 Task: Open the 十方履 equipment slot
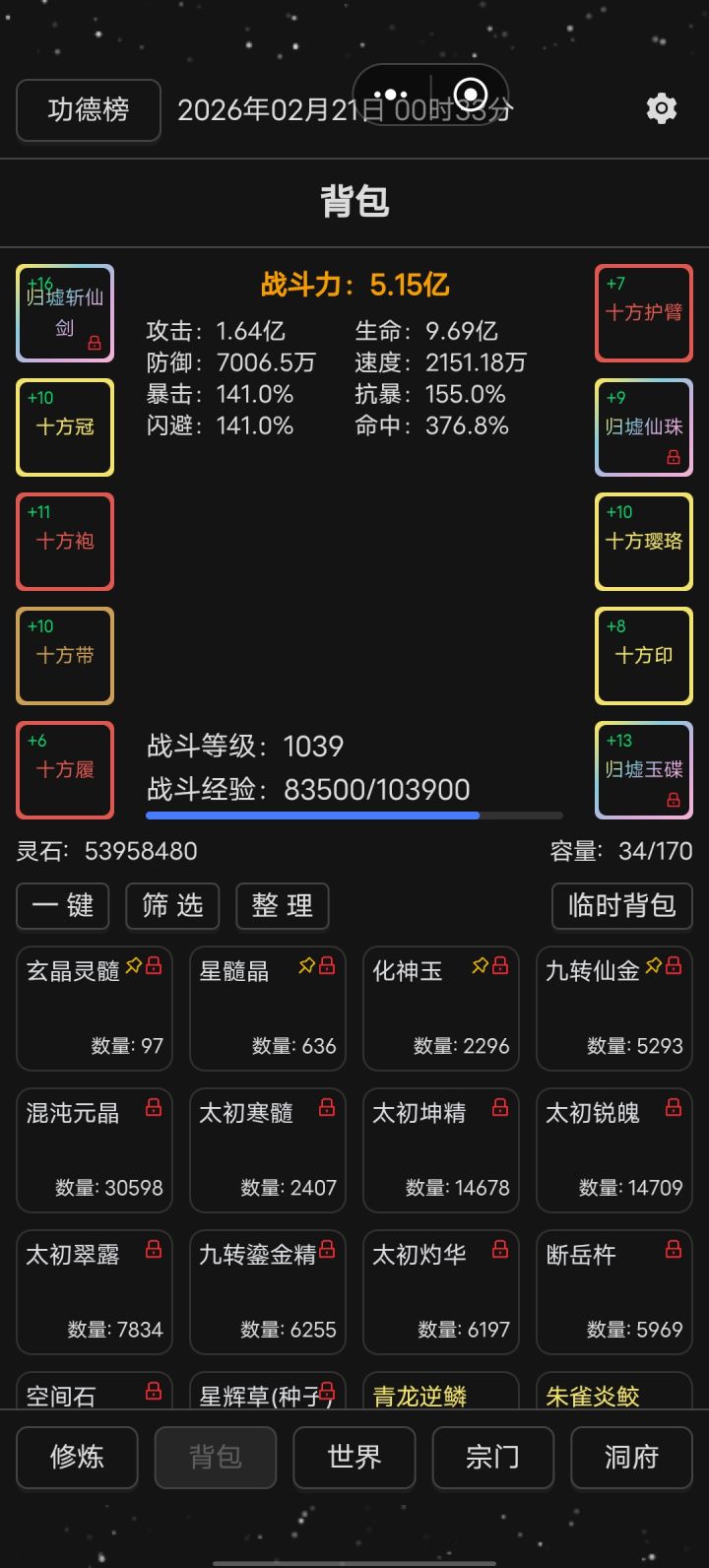tap(64, 770)
